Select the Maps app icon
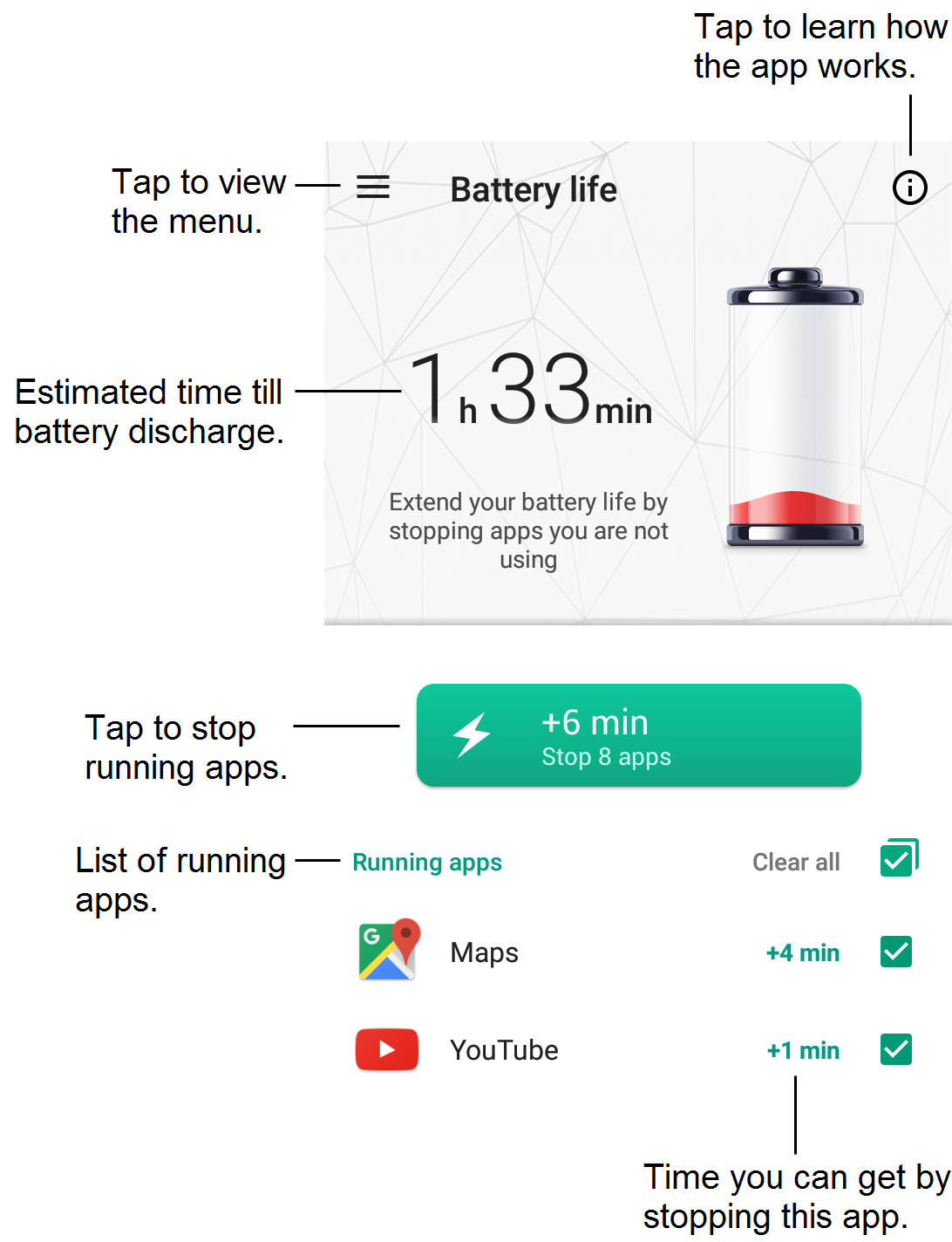Viewport: 952px width, 1242px height. (387, 952)
